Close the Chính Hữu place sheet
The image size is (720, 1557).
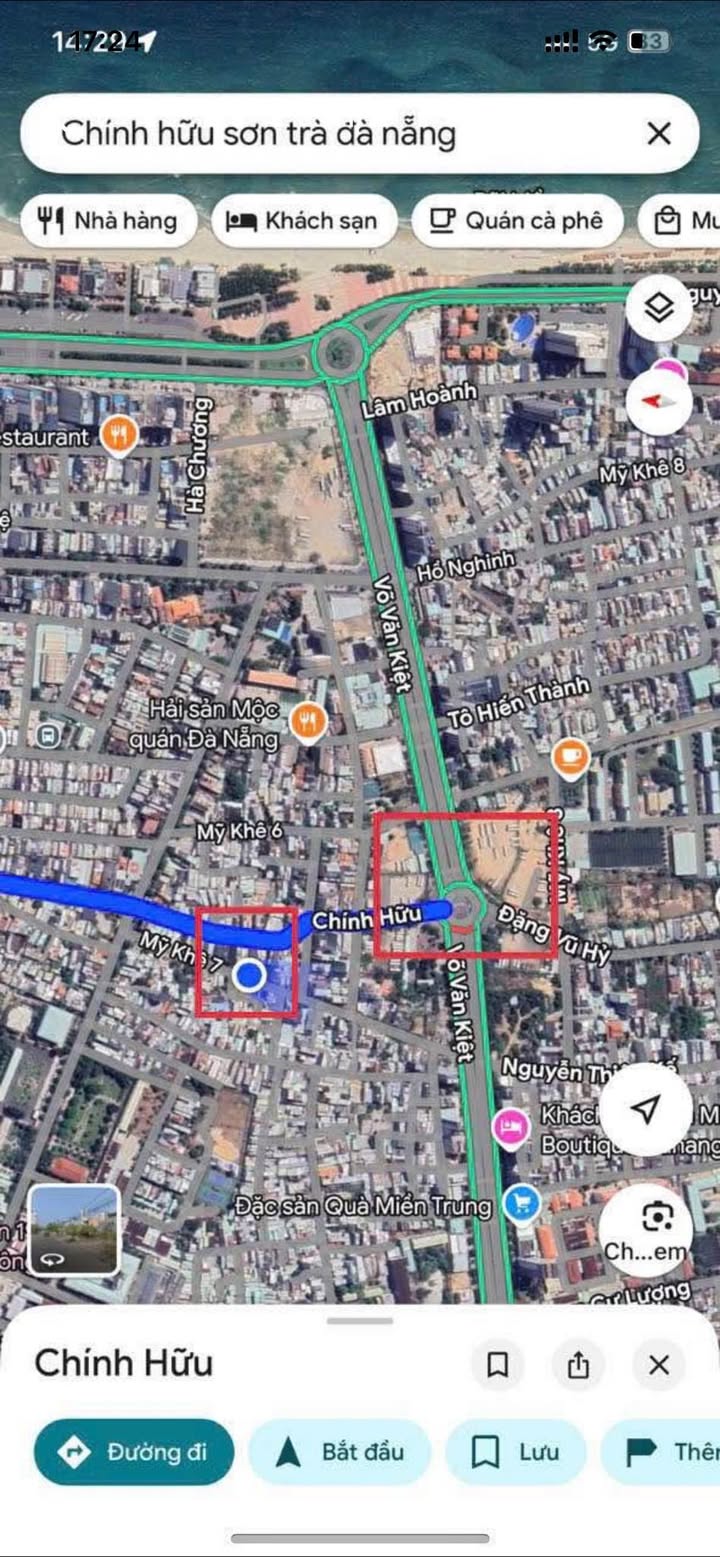659,1365
